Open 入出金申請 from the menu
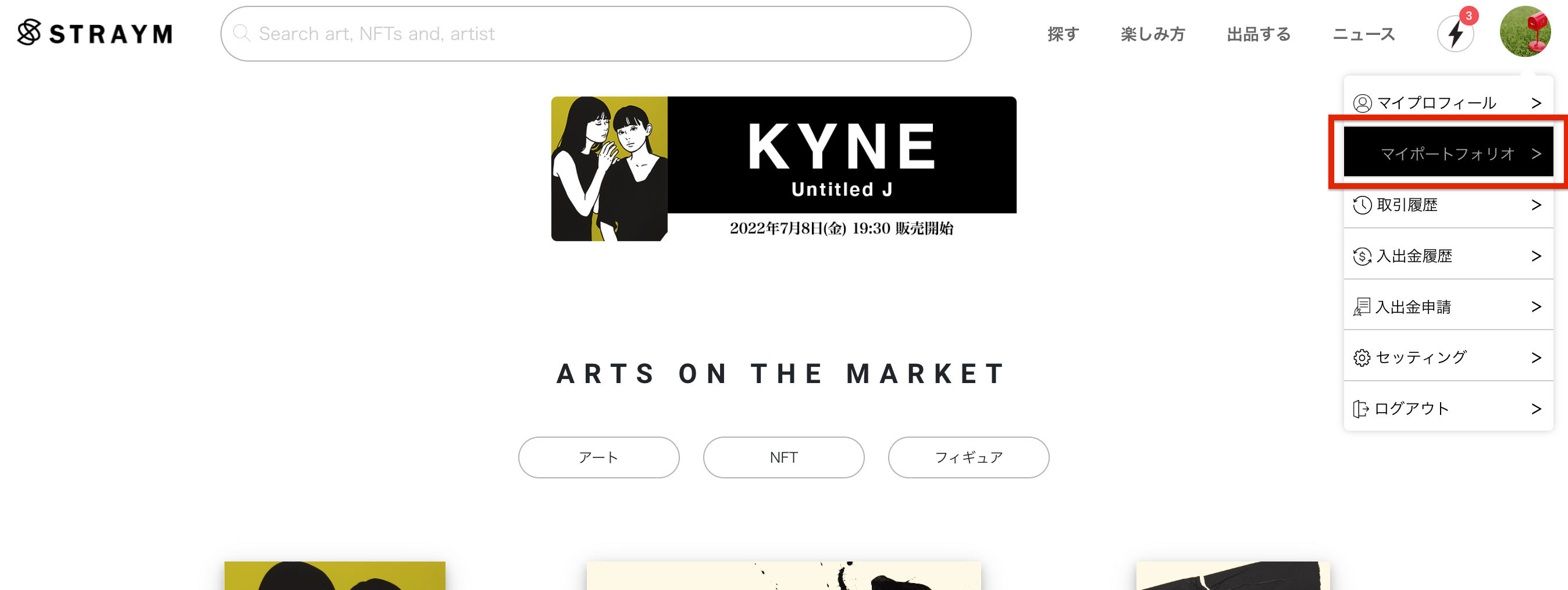Image resolution: width=1568 pixels, height=590 pixels. coord(1448,306)
